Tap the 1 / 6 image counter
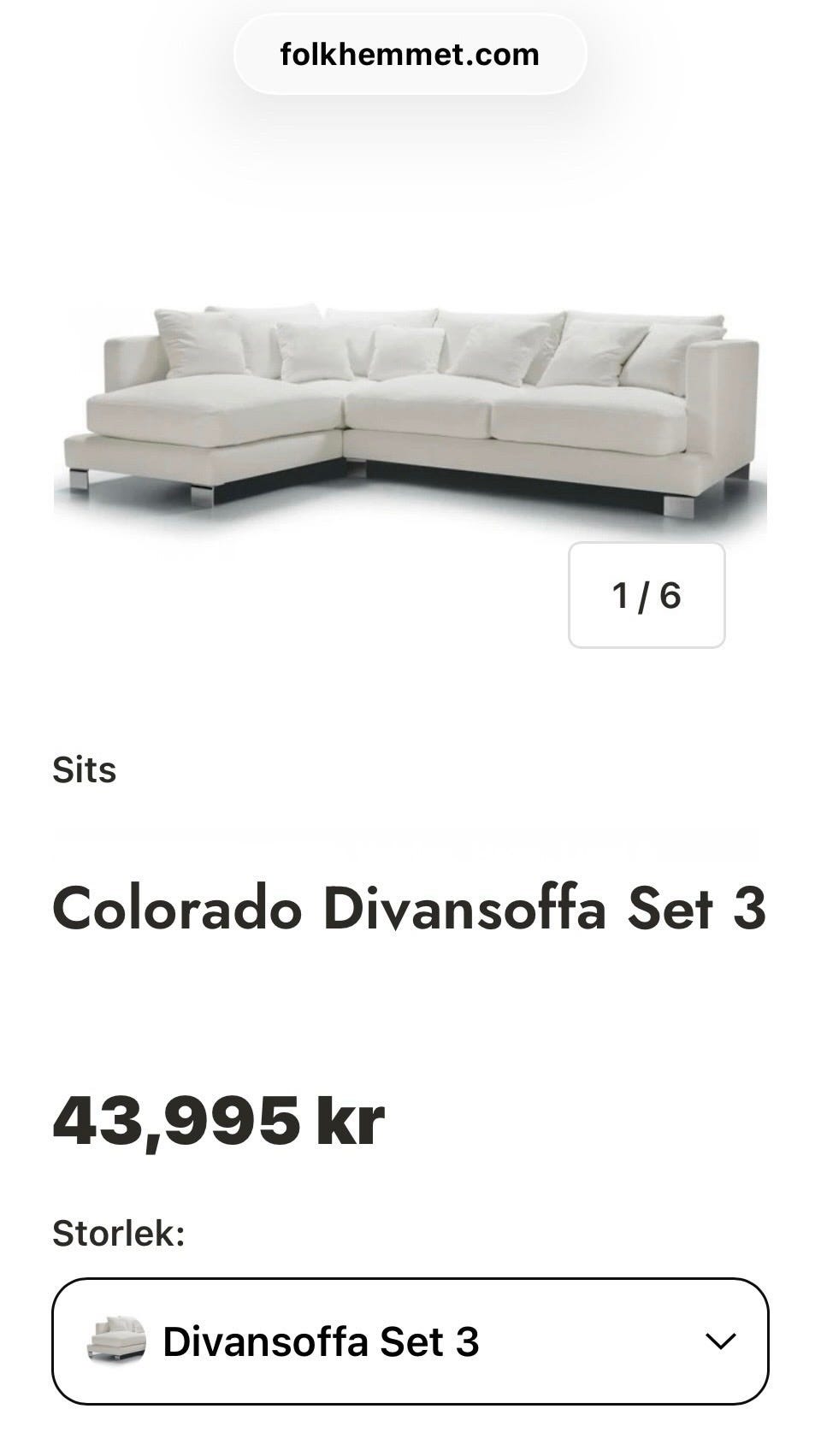The width and height of the screenshot is (821, 1456). coord(647,595)
